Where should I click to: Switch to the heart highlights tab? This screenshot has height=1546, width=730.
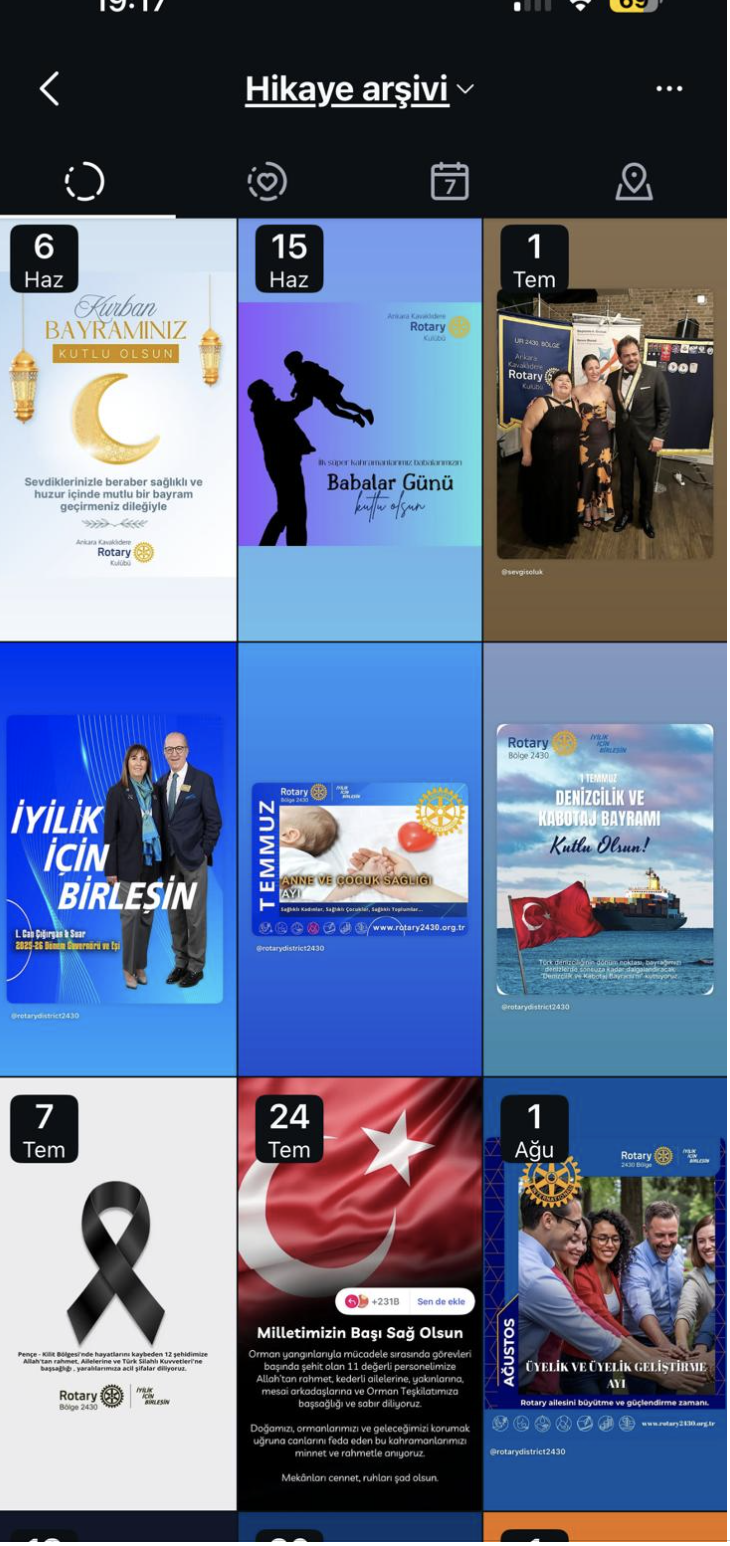tap(267, 181)
